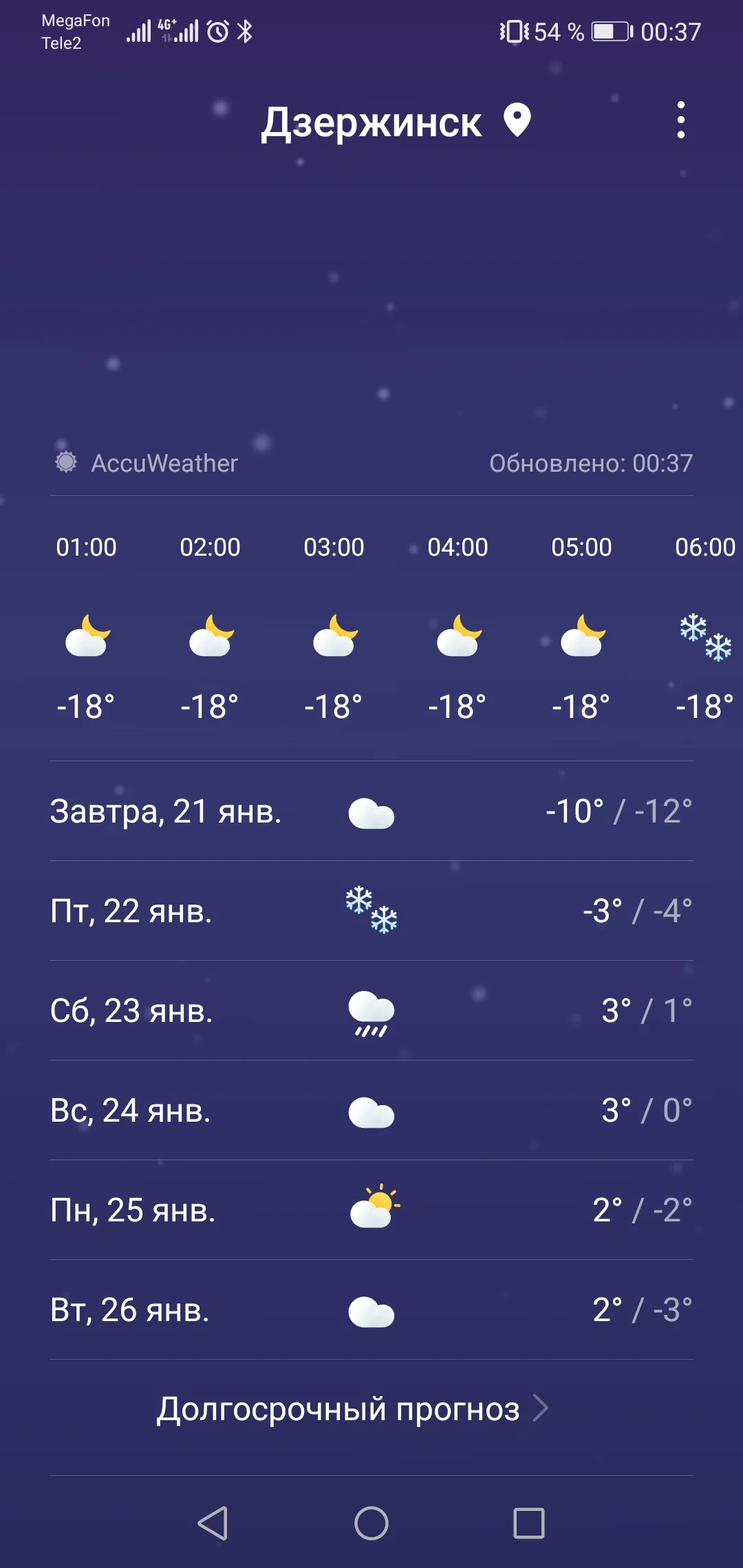
Task: Go to the home screen
Action: click(x=371, y=1523)
